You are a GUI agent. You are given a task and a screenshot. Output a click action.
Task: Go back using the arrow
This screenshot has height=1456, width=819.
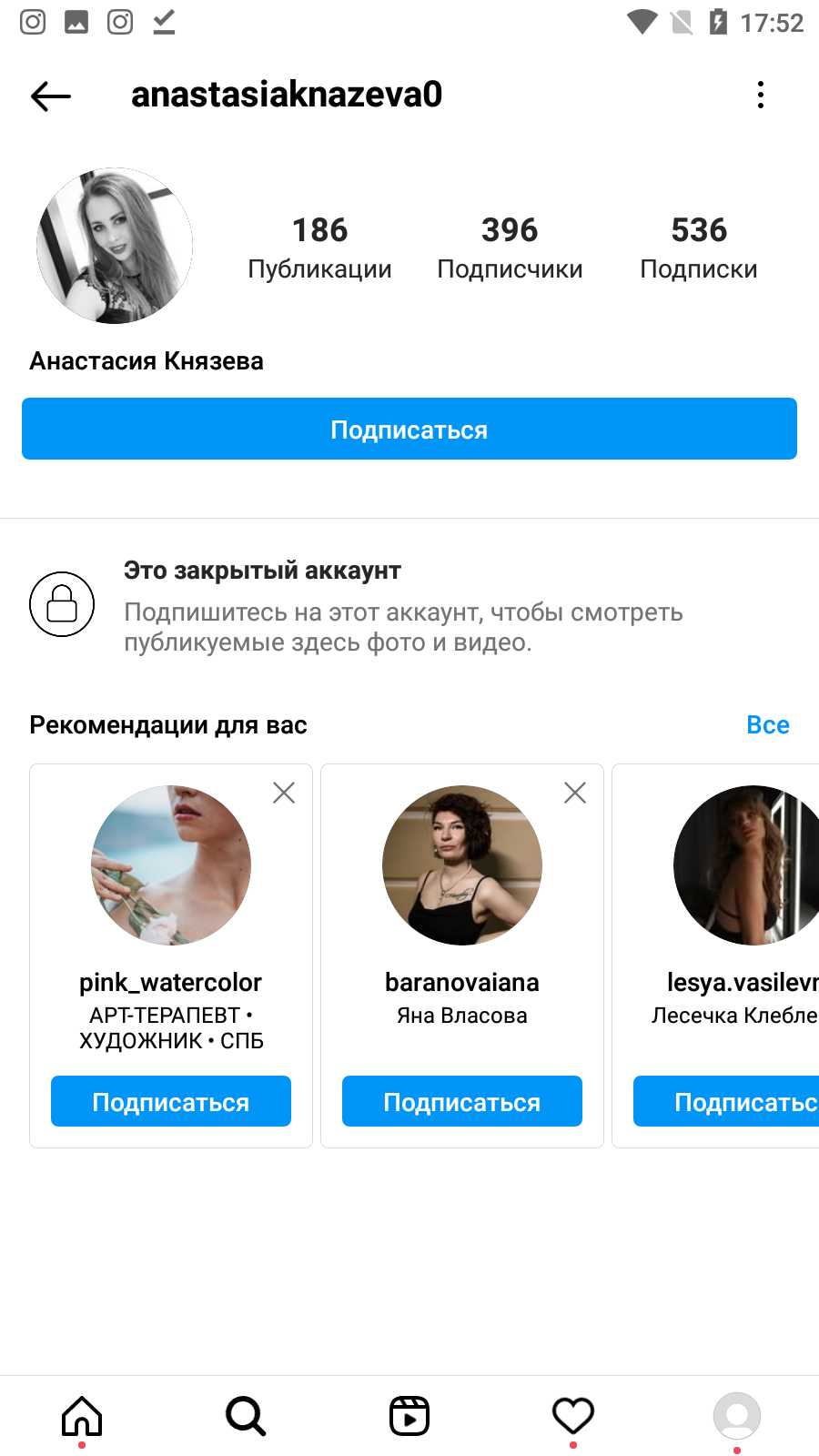pyautogui.click(x=51, y=96)
